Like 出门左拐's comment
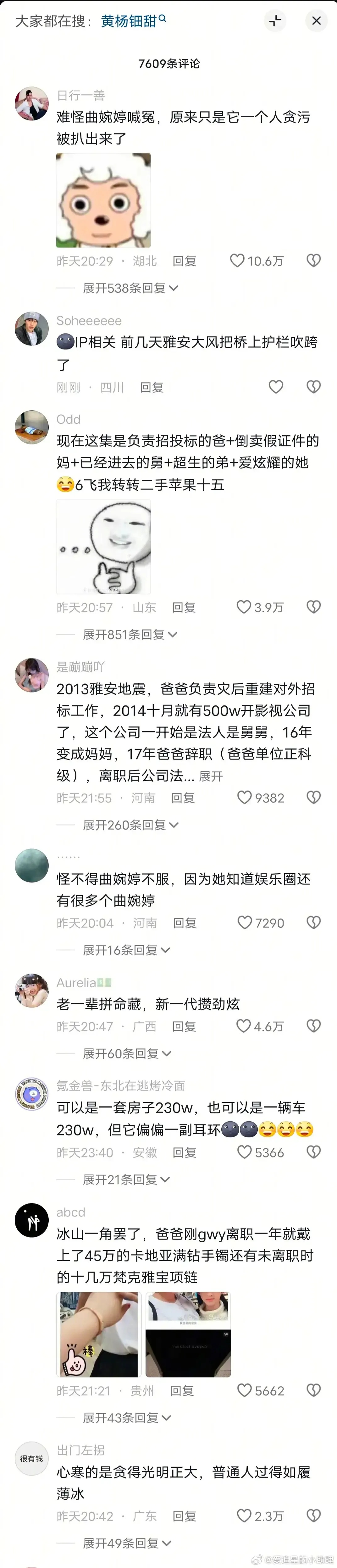Viewport: 337px width, 1568px height. click(244, 1516)
